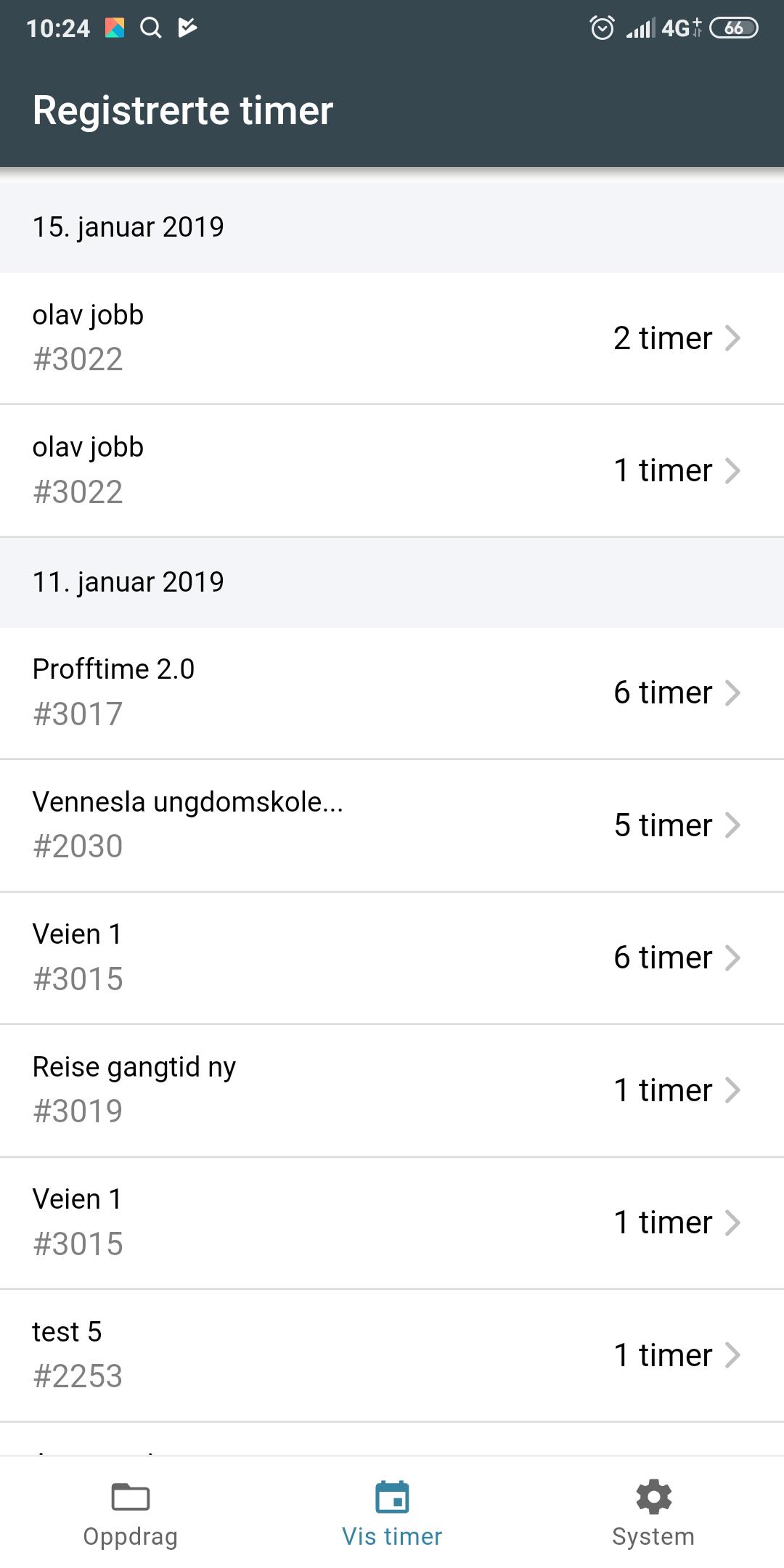
Task: Open the olav jobb entry with 1 timer
Action: click(392, 470)
